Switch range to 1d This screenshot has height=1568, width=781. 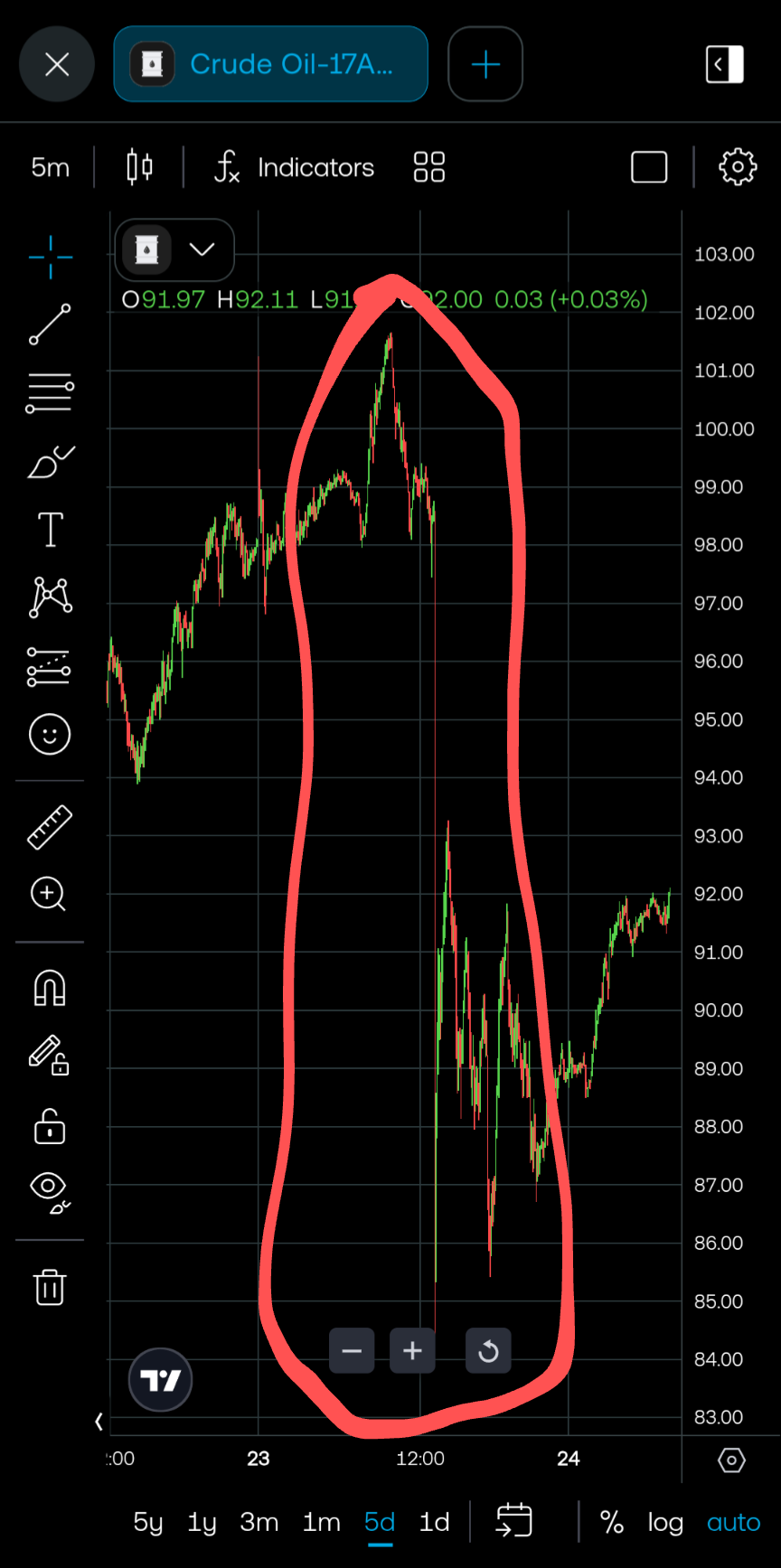435,1523
